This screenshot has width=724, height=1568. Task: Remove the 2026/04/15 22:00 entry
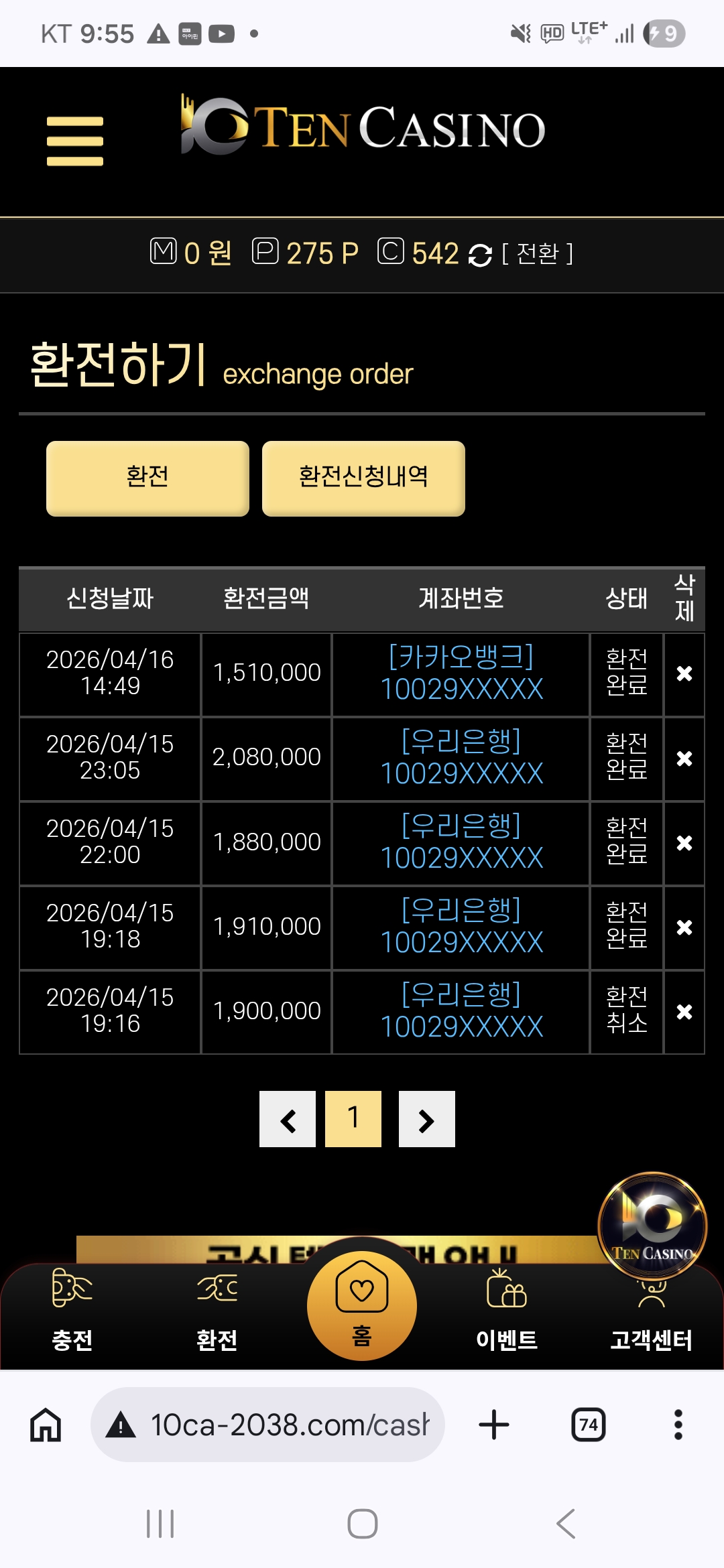point(684,842)
